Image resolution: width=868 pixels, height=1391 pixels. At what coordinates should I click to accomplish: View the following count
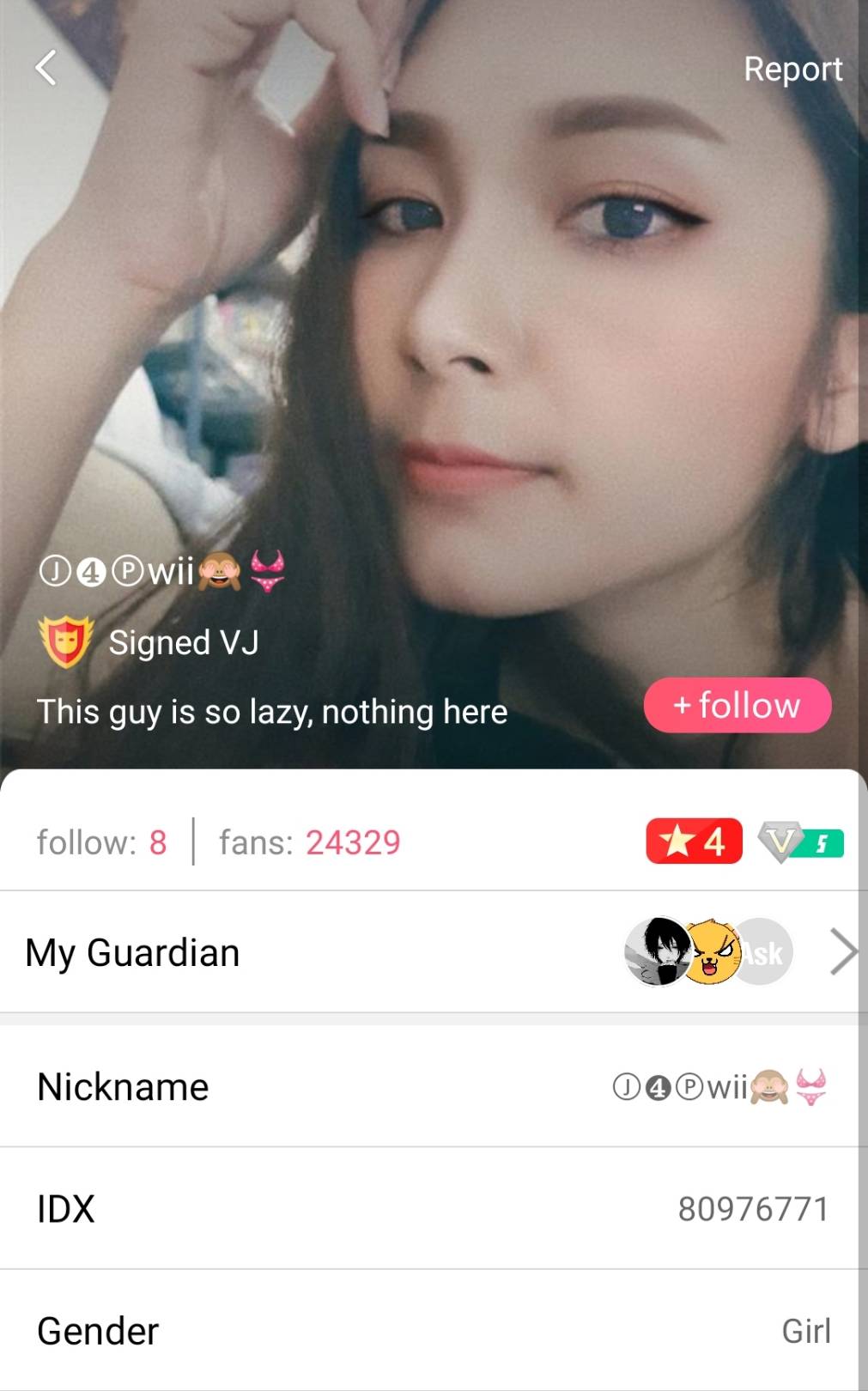pyautogui.click(x=101, y=842)
